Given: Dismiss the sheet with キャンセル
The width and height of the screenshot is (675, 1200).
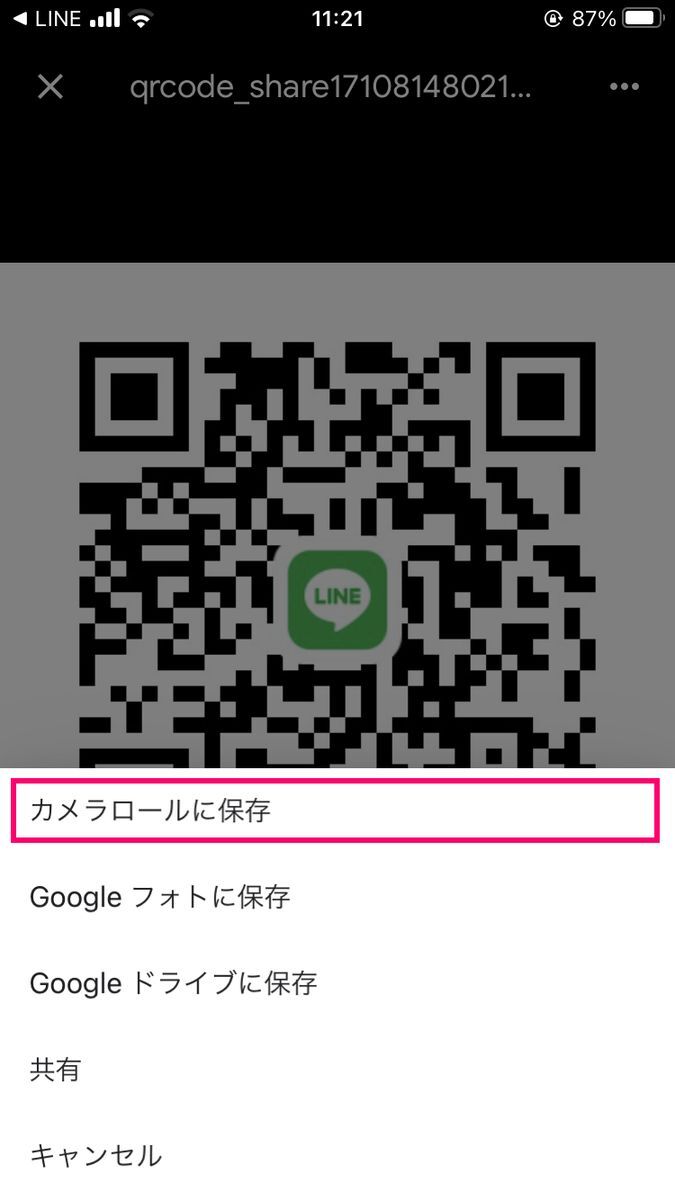Looking at the screenshot, I should 337,1156.
